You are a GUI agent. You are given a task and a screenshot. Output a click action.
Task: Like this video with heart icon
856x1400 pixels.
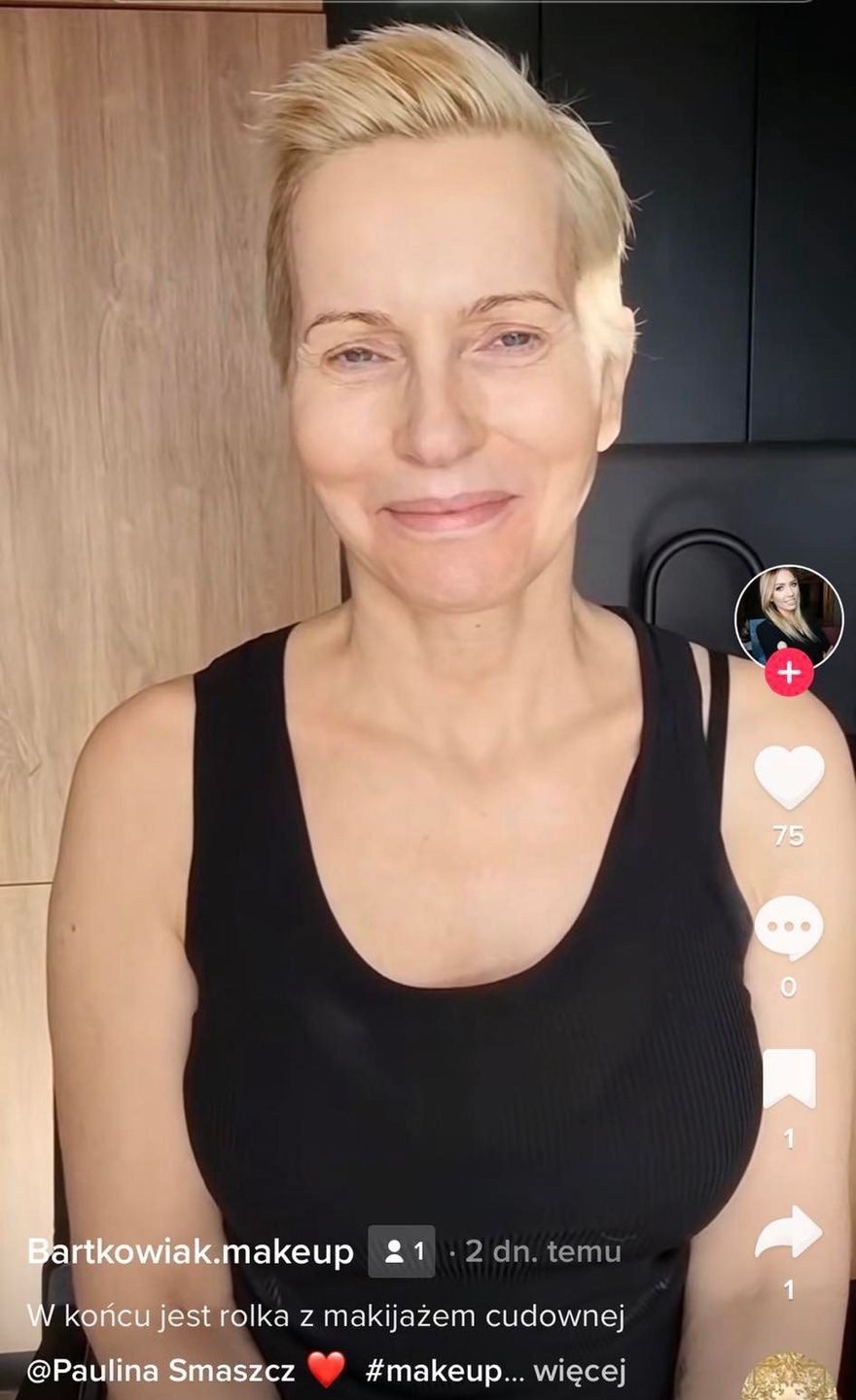point(788,777)
